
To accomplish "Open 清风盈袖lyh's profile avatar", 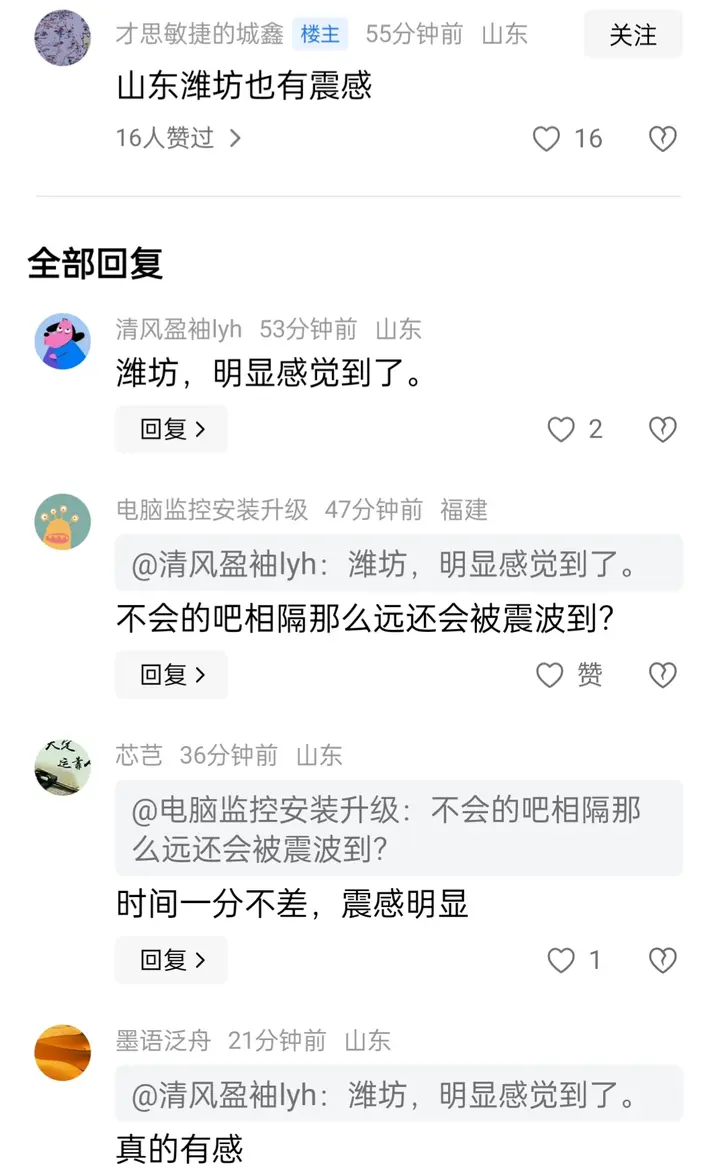I will 63,341.
